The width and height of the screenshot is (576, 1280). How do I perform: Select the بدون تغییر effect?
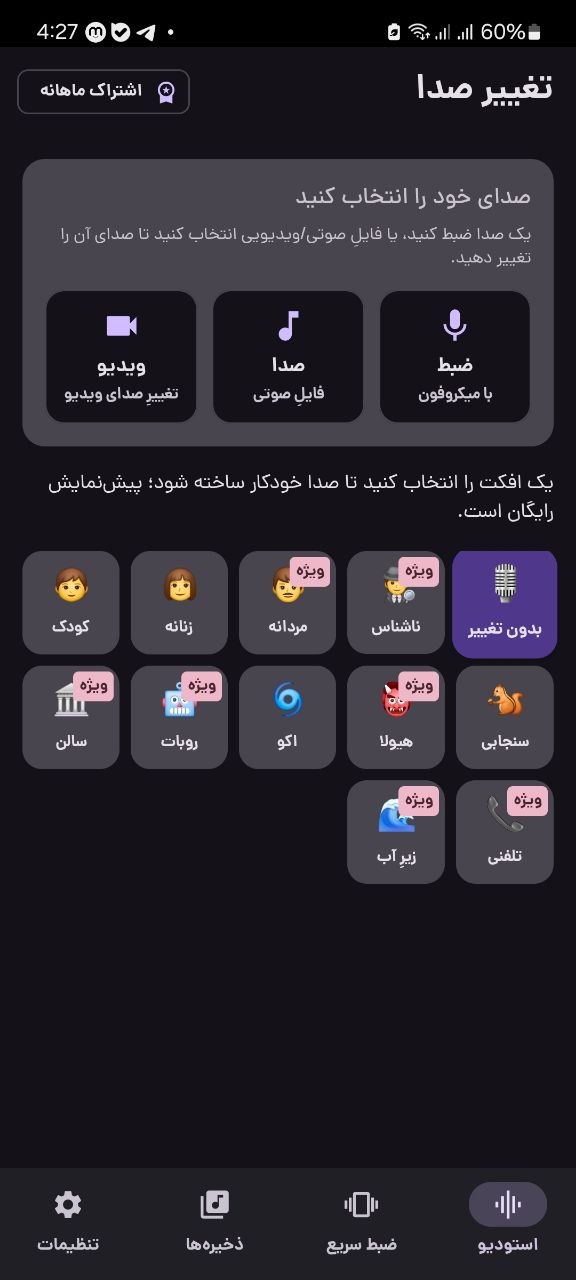pyautogui.click(x=505, y=604)
